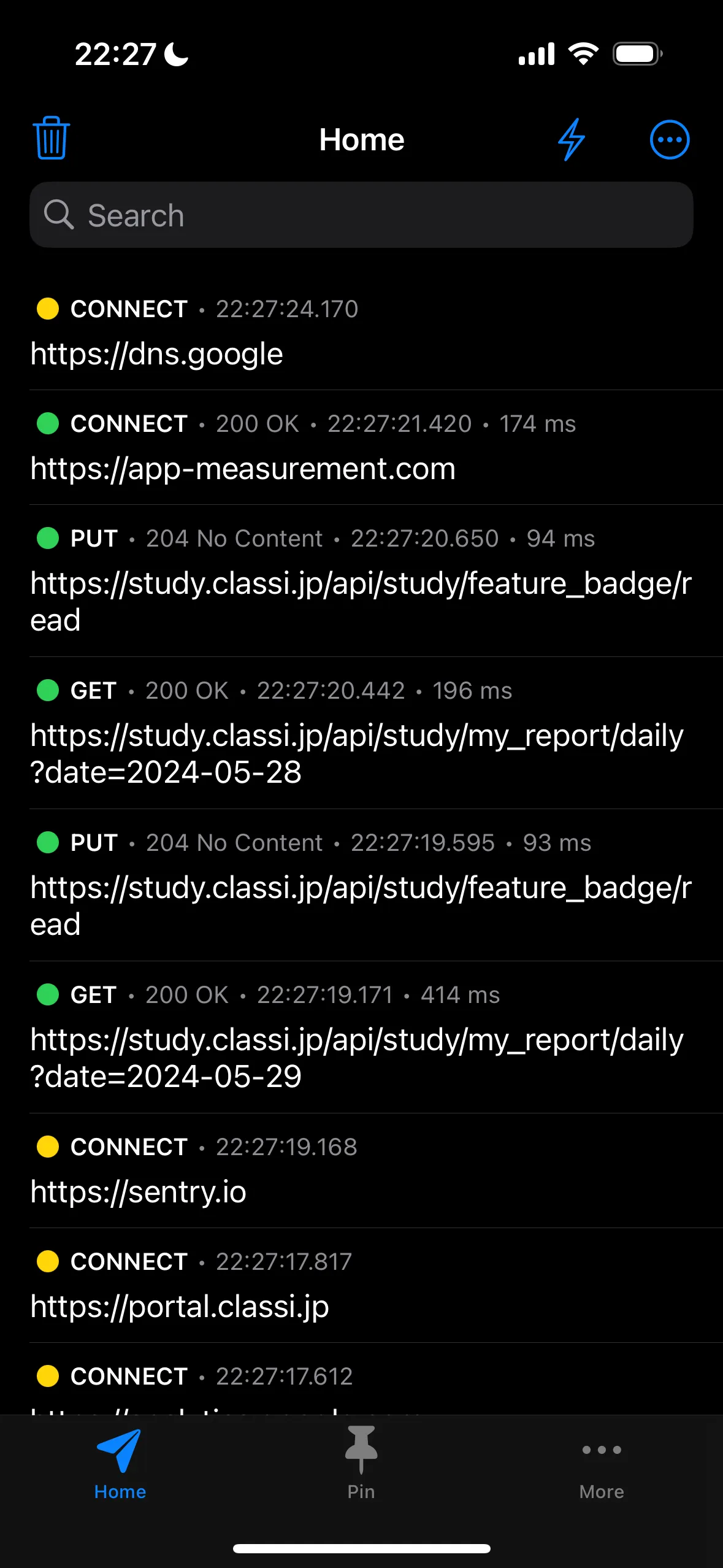Select the Home tab
The image size is (723, 1568).
tap(120, 1464)
